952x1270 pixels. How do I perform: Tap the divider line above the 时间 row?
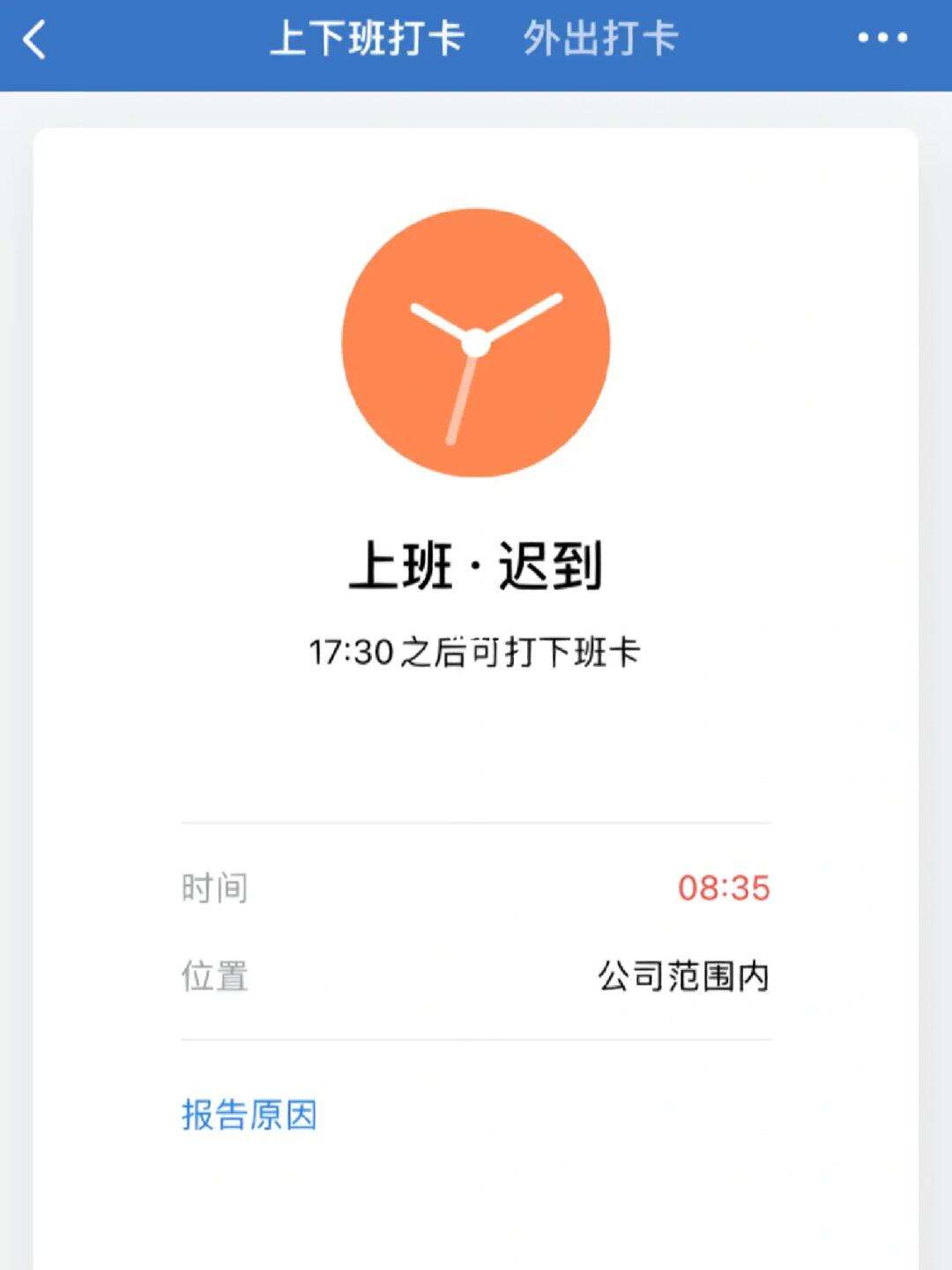476,820
